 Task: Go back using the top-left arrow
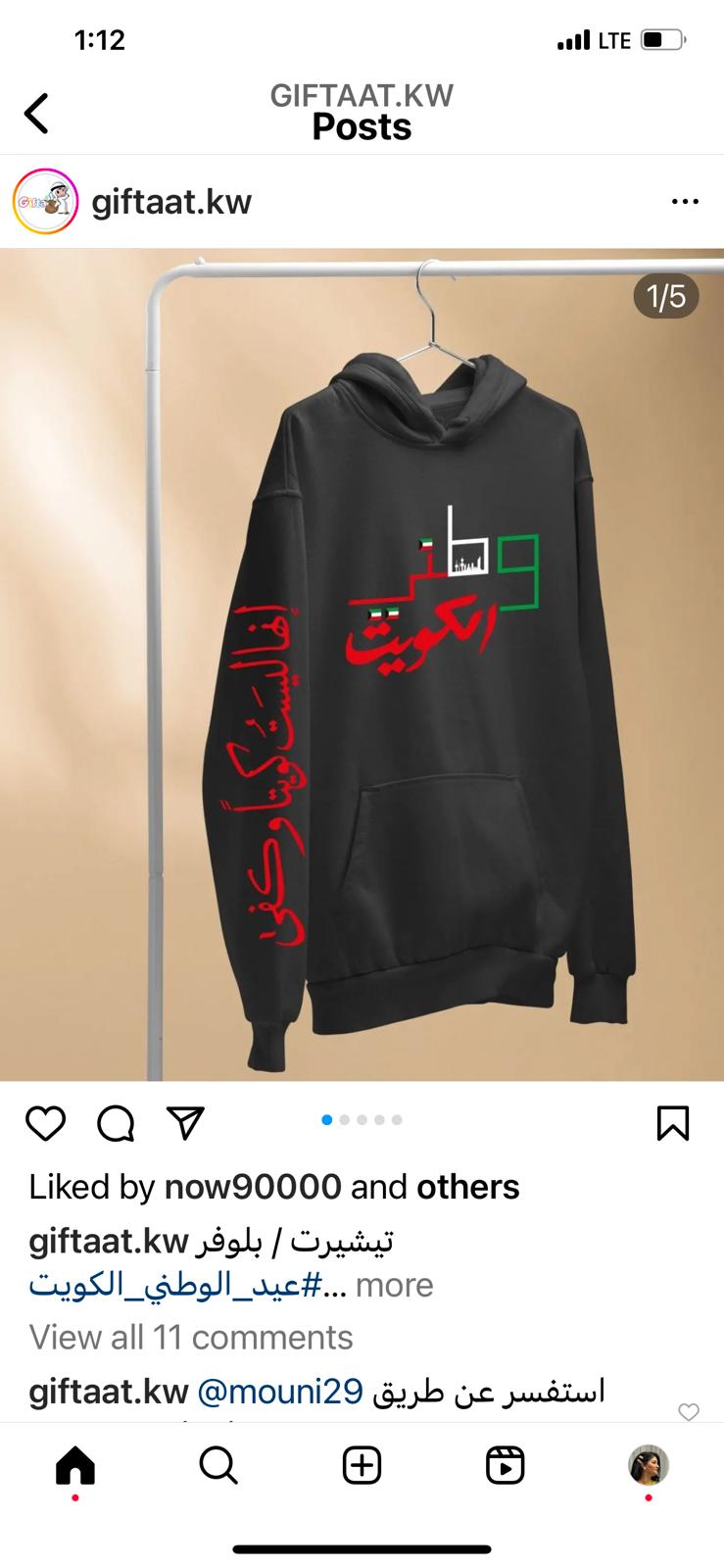[36, 113]
